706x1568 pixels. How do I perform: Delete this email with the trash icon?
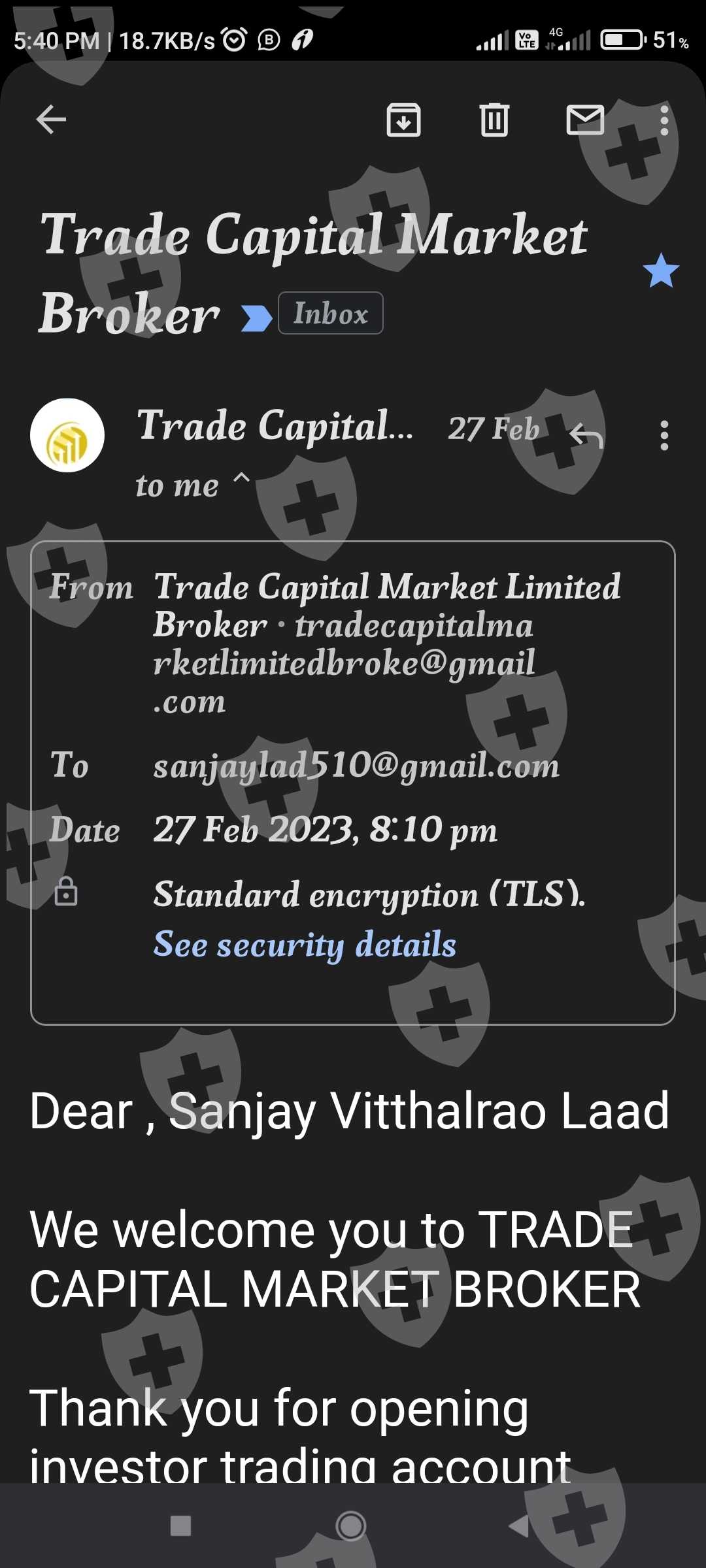494,120
